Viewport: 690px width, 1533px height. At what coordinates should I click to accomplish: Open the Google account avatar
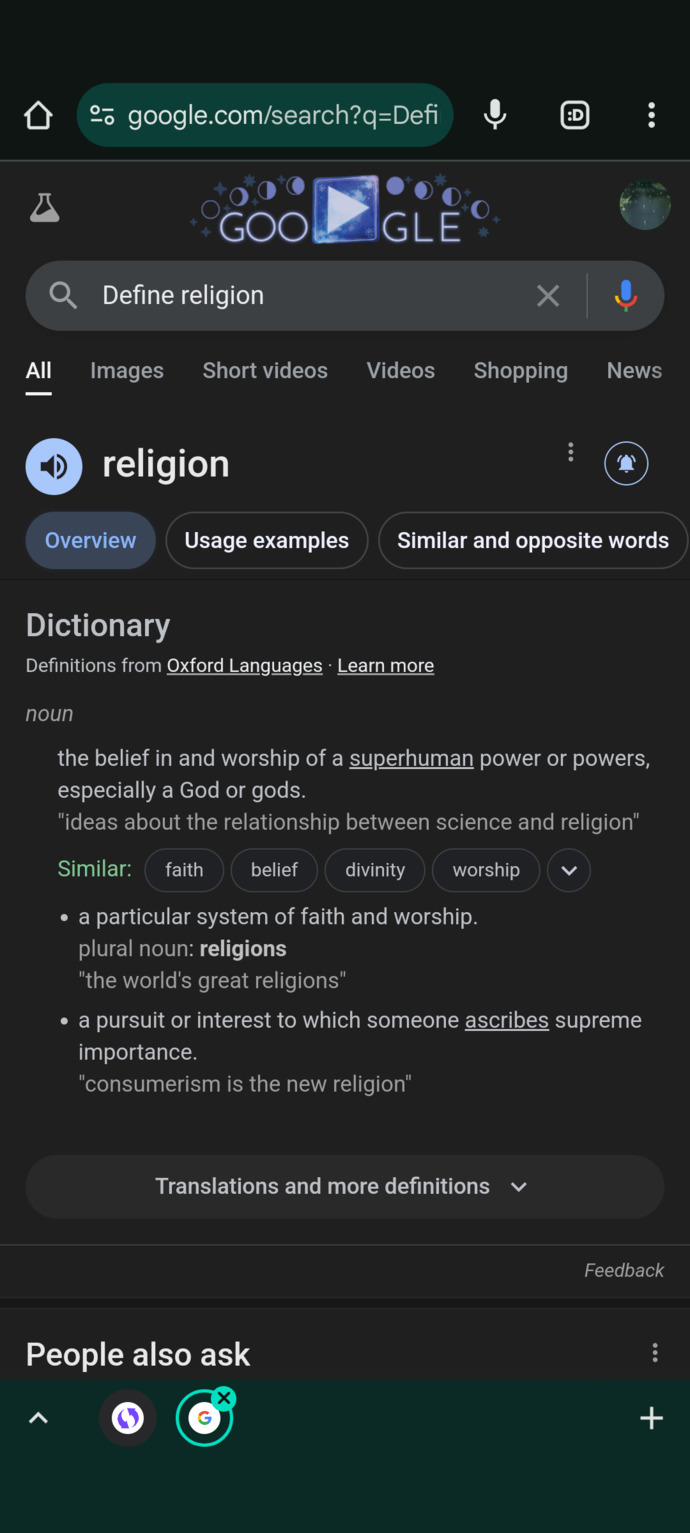click(645, 205)
